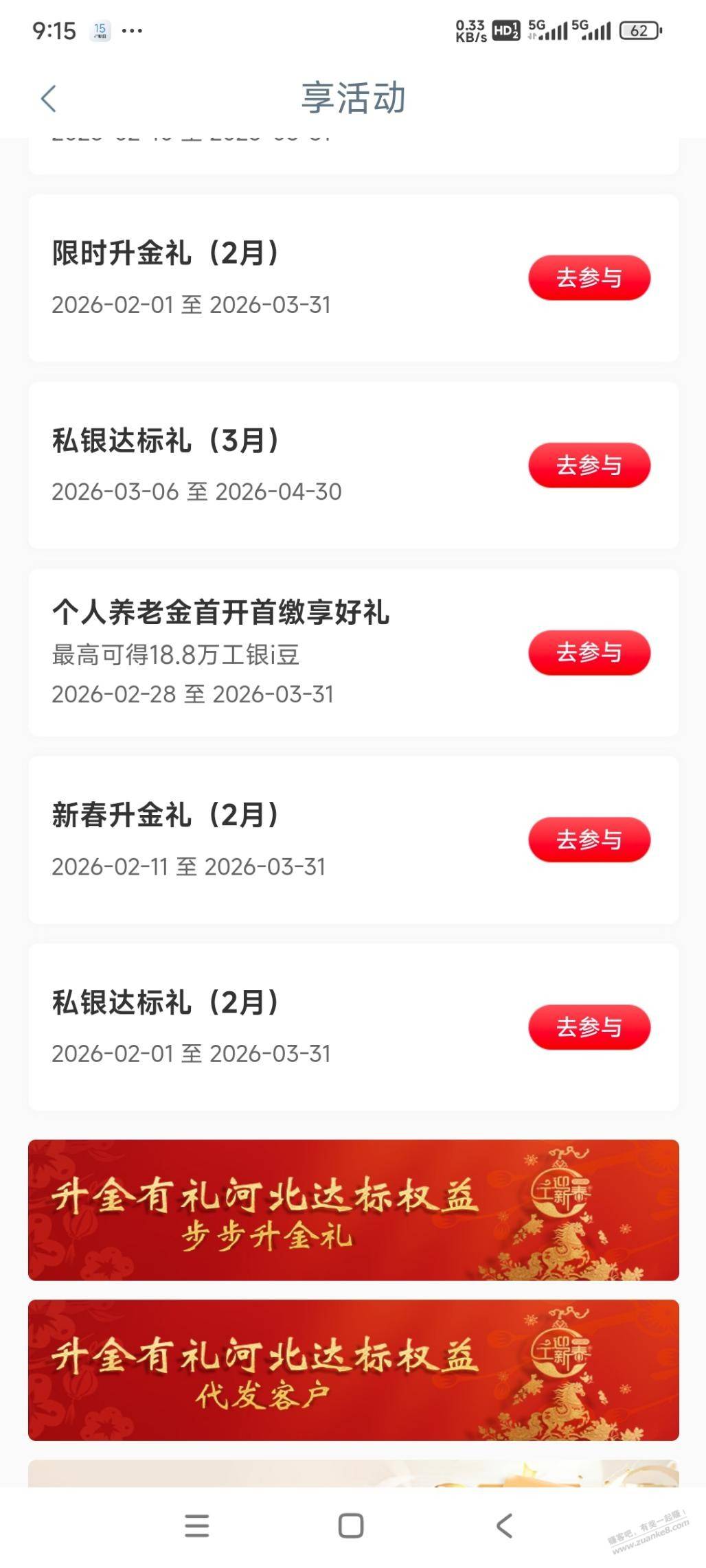Tap 去参与 for 限时升金礼（2月）

[x=589, y=278]
